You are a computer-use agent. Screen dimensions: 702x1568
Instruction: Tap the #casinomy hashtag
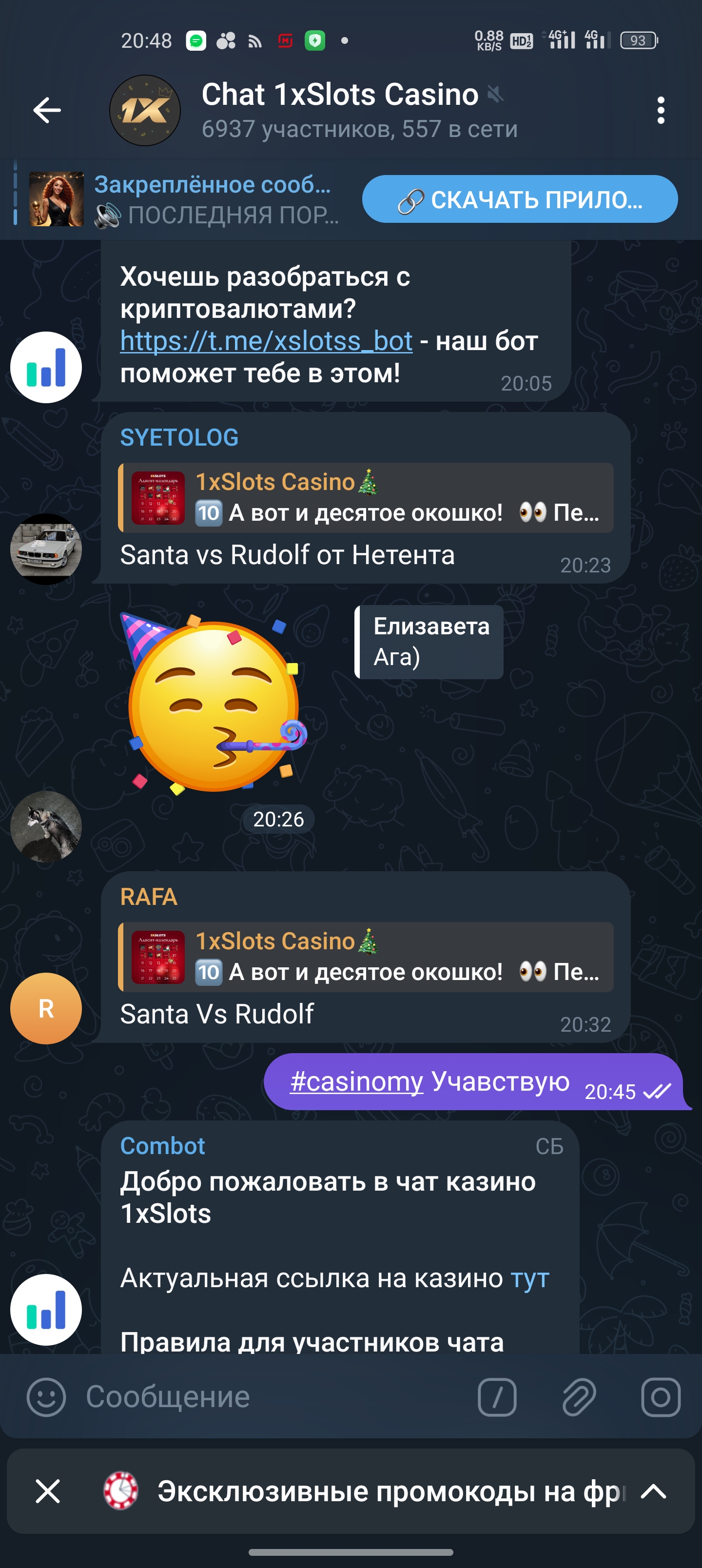click(356, 1081)
